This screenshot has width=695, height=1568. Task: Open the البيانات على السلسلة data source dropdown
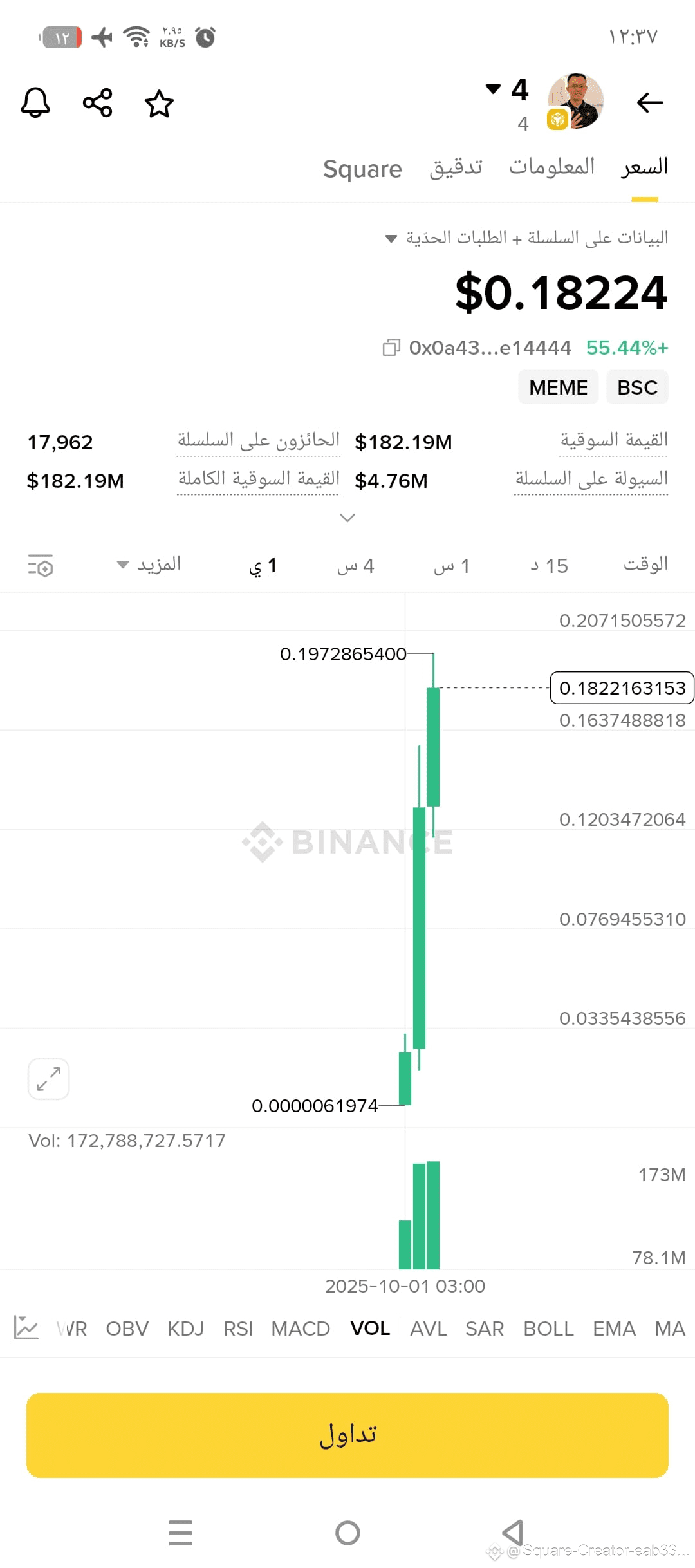391,239
